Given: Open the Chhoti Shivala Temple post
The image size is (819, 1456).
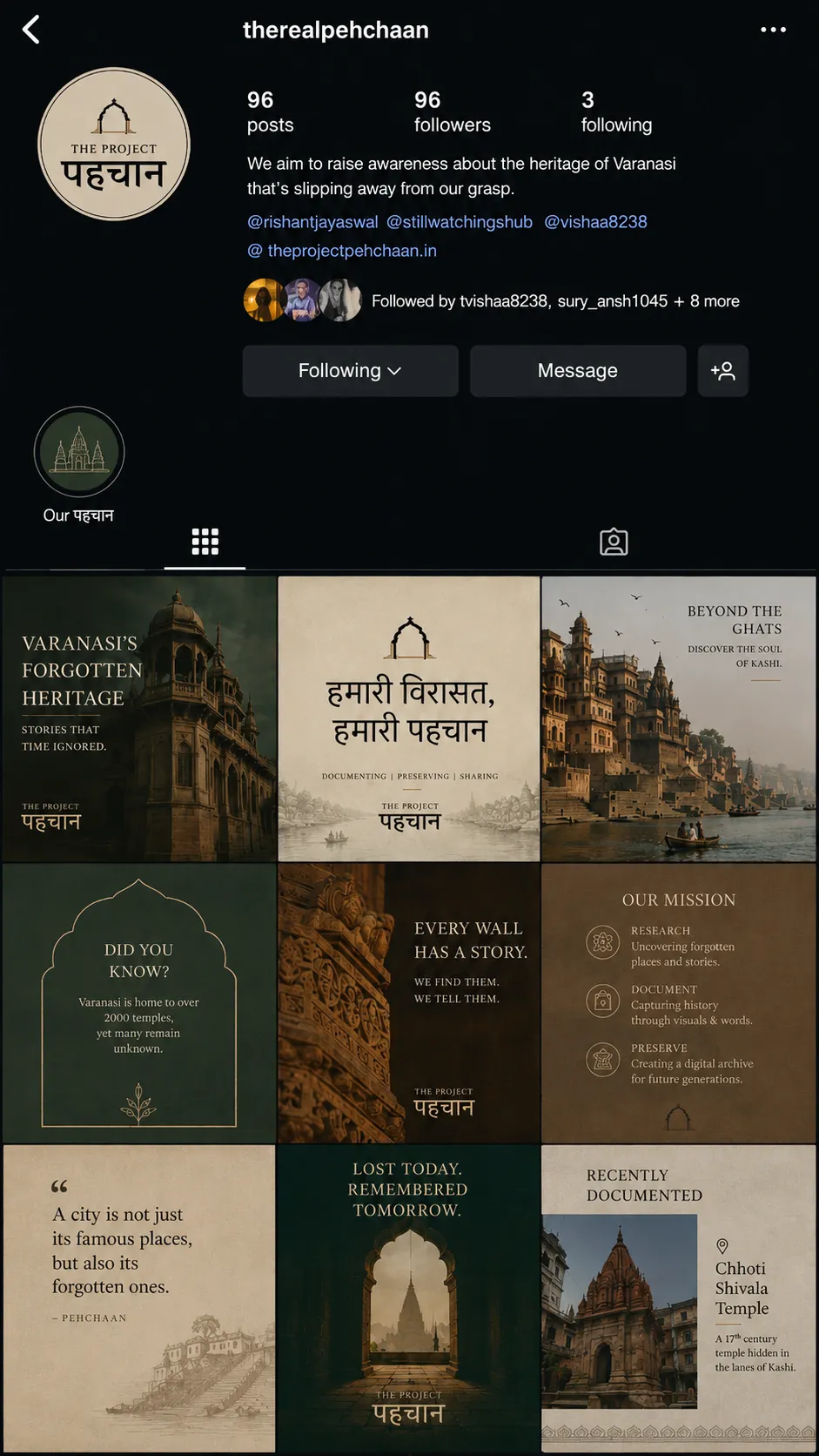Looking at the screenshot, I should [679, 1298].
